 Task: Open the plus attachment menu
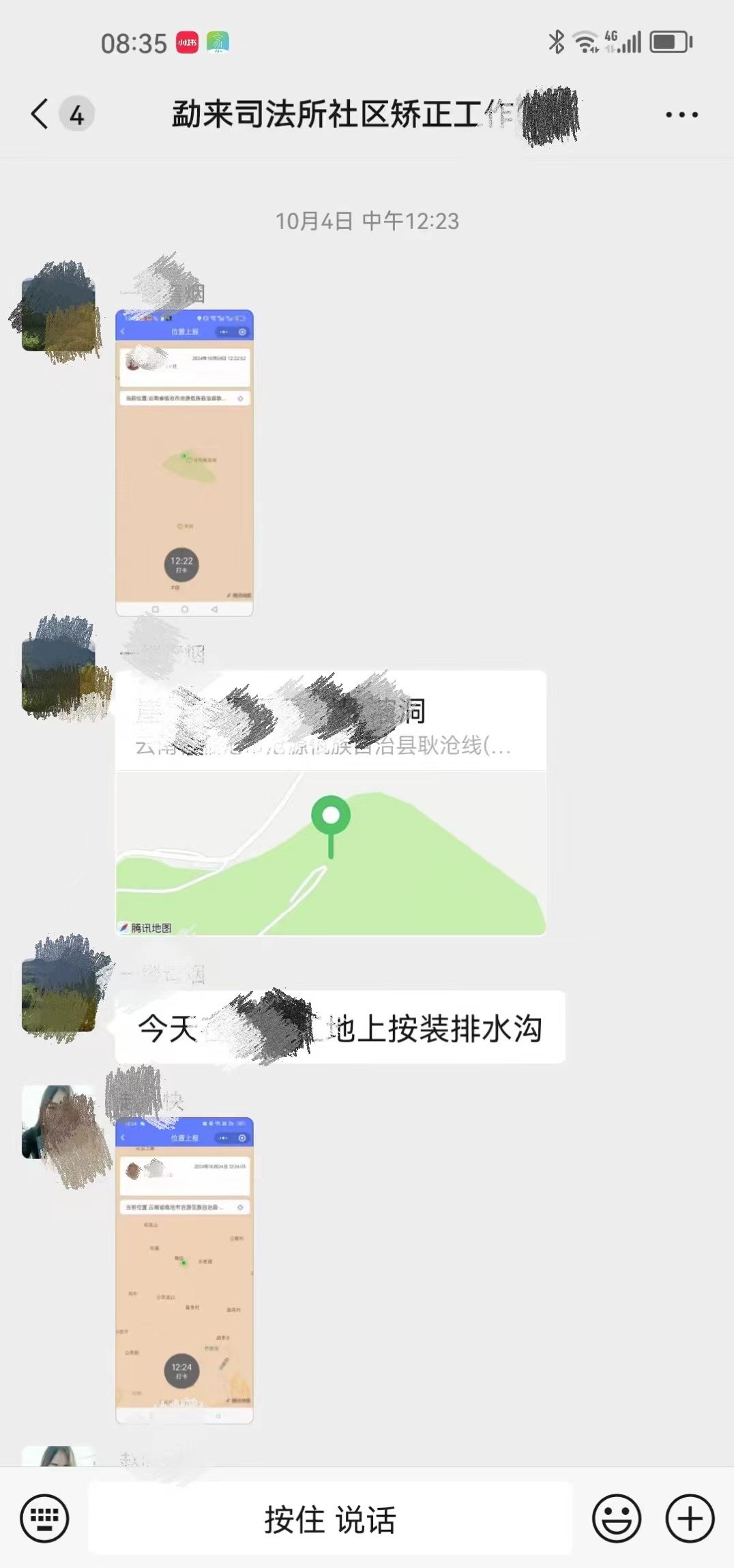pyautogui.click(x=690, y=1519)
